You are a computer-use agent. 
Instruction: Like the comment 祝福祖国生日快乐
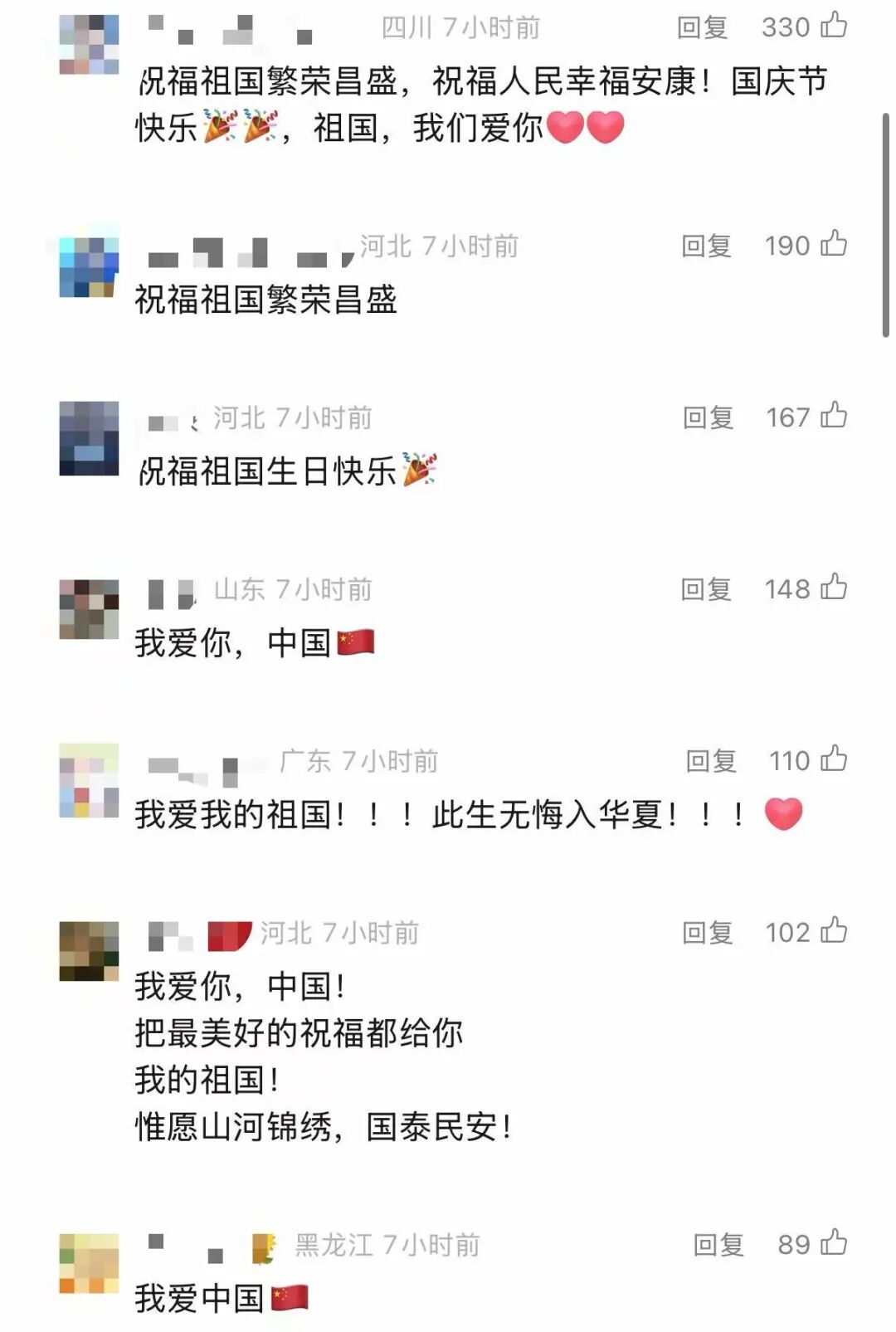click(x=833, y=416)
